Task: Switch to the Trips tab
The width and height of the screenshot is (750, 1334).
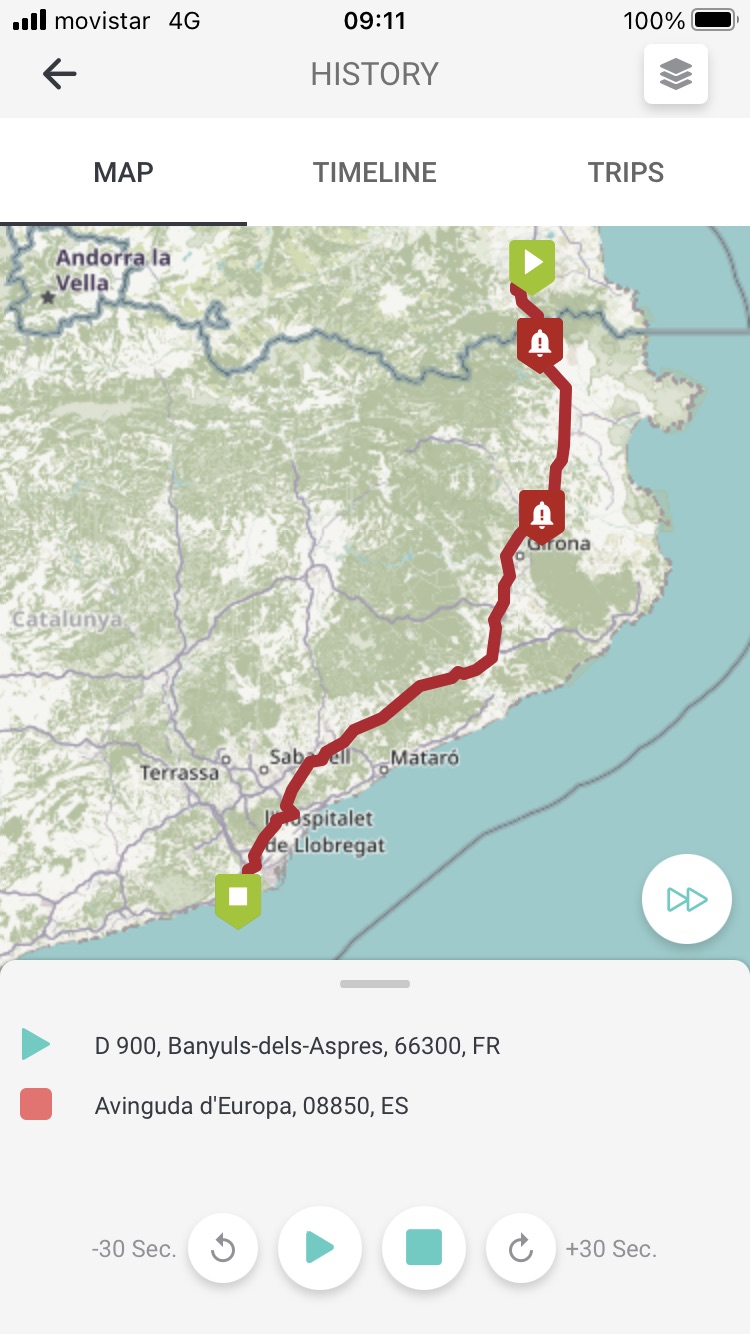Action: [626, 172]
